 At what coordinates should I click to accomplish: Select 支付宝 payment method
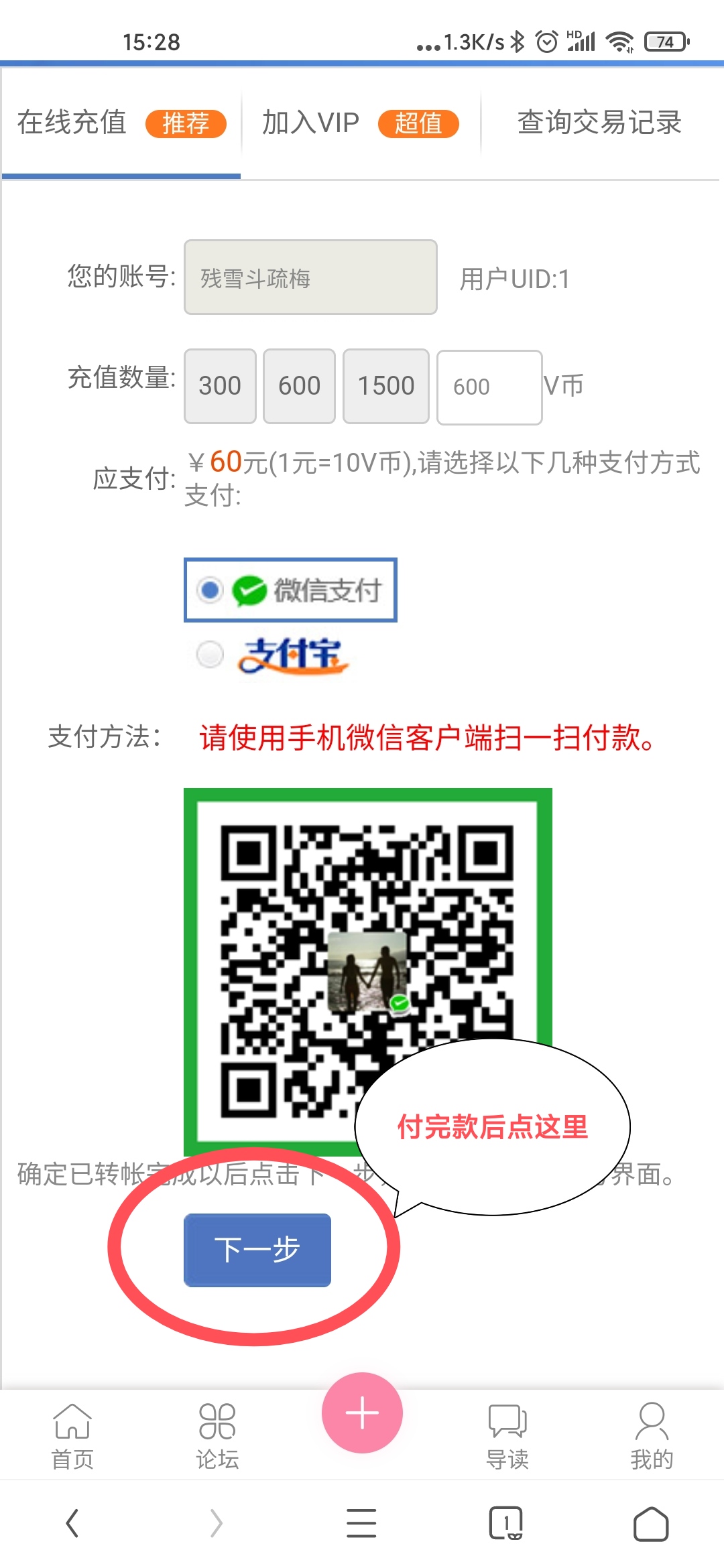pos(275,655)
